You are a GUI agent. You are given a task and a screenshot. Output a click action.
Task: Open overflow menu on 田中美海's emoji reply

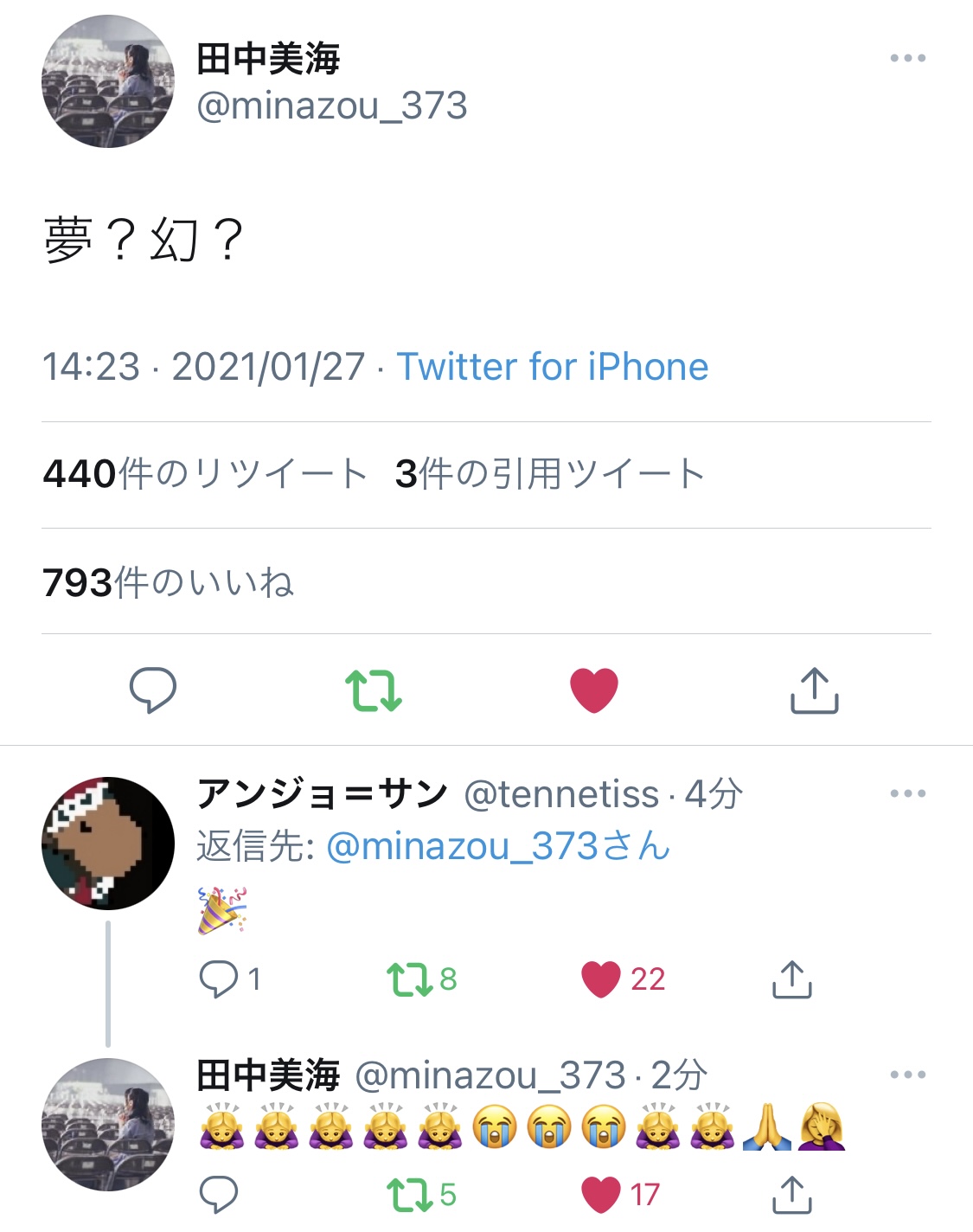click(907, 1075)
